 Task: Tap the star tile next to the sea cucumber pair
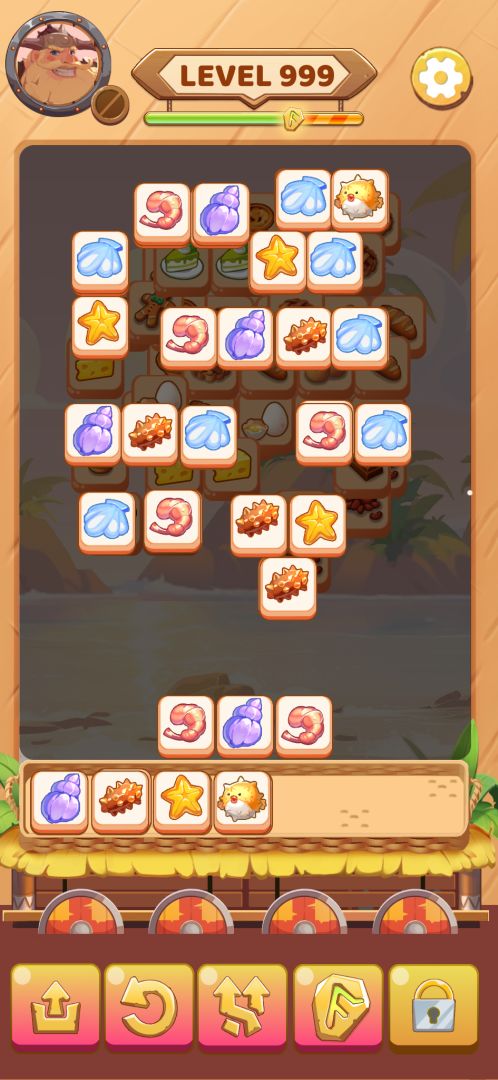point(318,526)
